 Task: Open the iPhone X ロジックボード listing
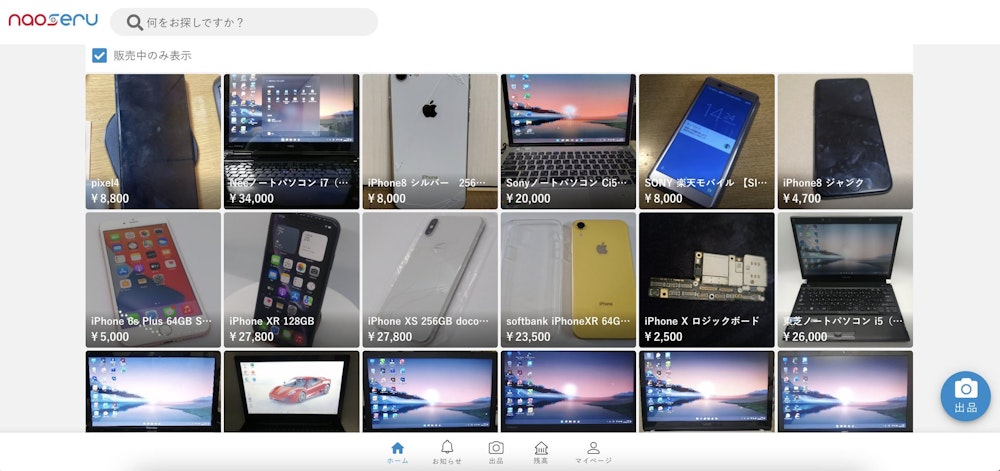(706, 279)
